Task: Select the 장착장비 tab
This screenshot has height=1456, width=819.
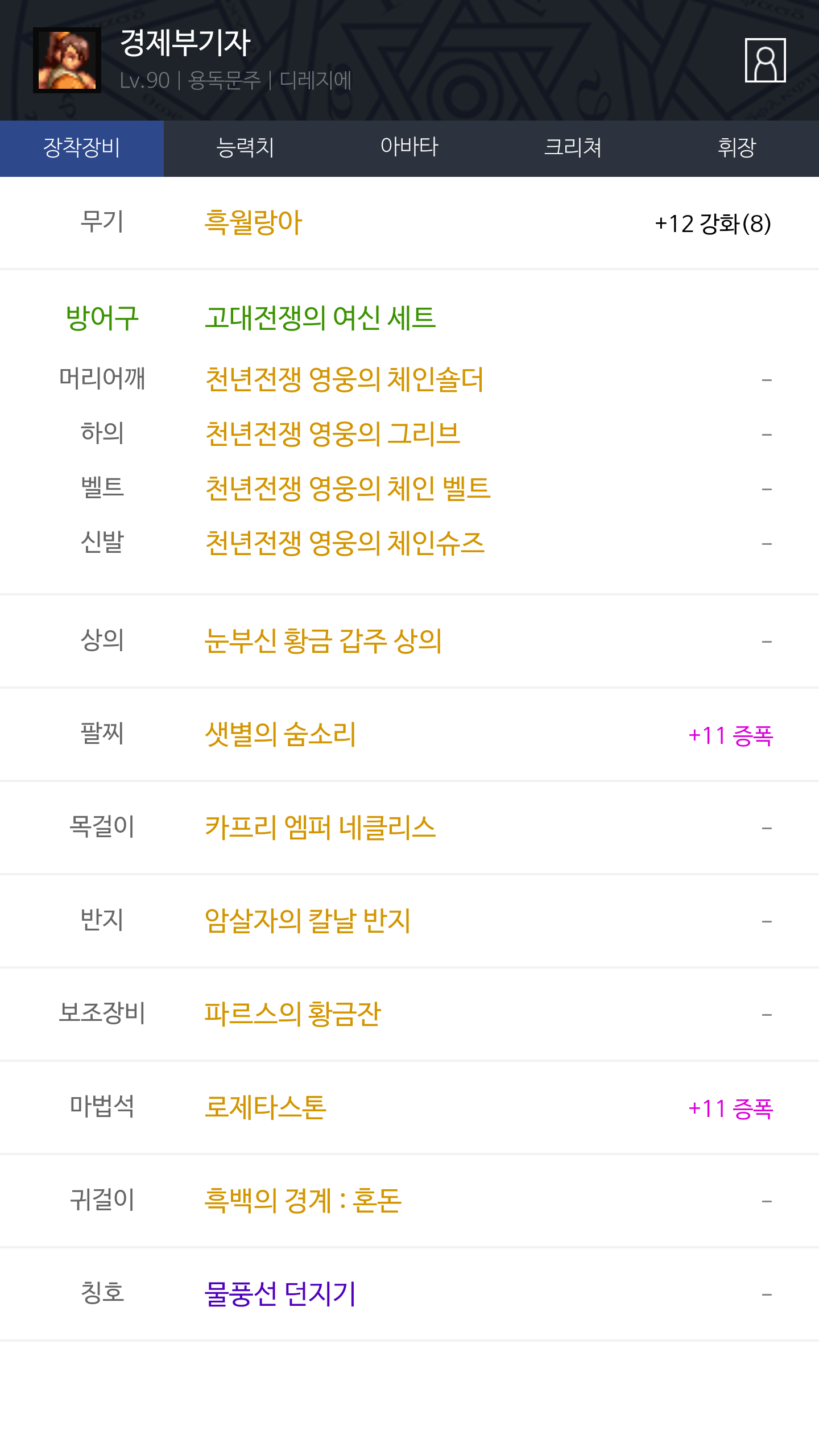Action: (82, 148)
